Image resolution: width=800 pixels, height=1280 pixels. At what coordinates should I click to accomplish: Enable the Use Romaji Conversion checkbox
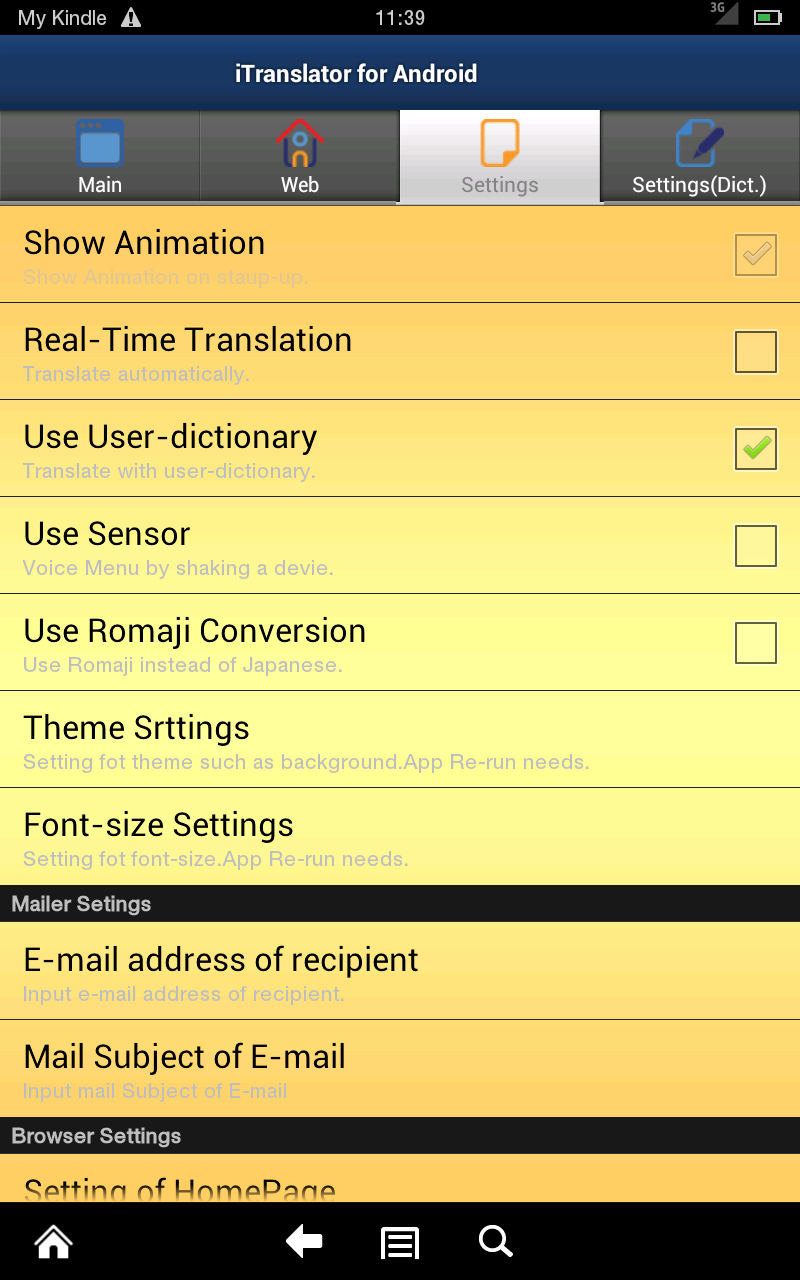[x=755, y=643]
